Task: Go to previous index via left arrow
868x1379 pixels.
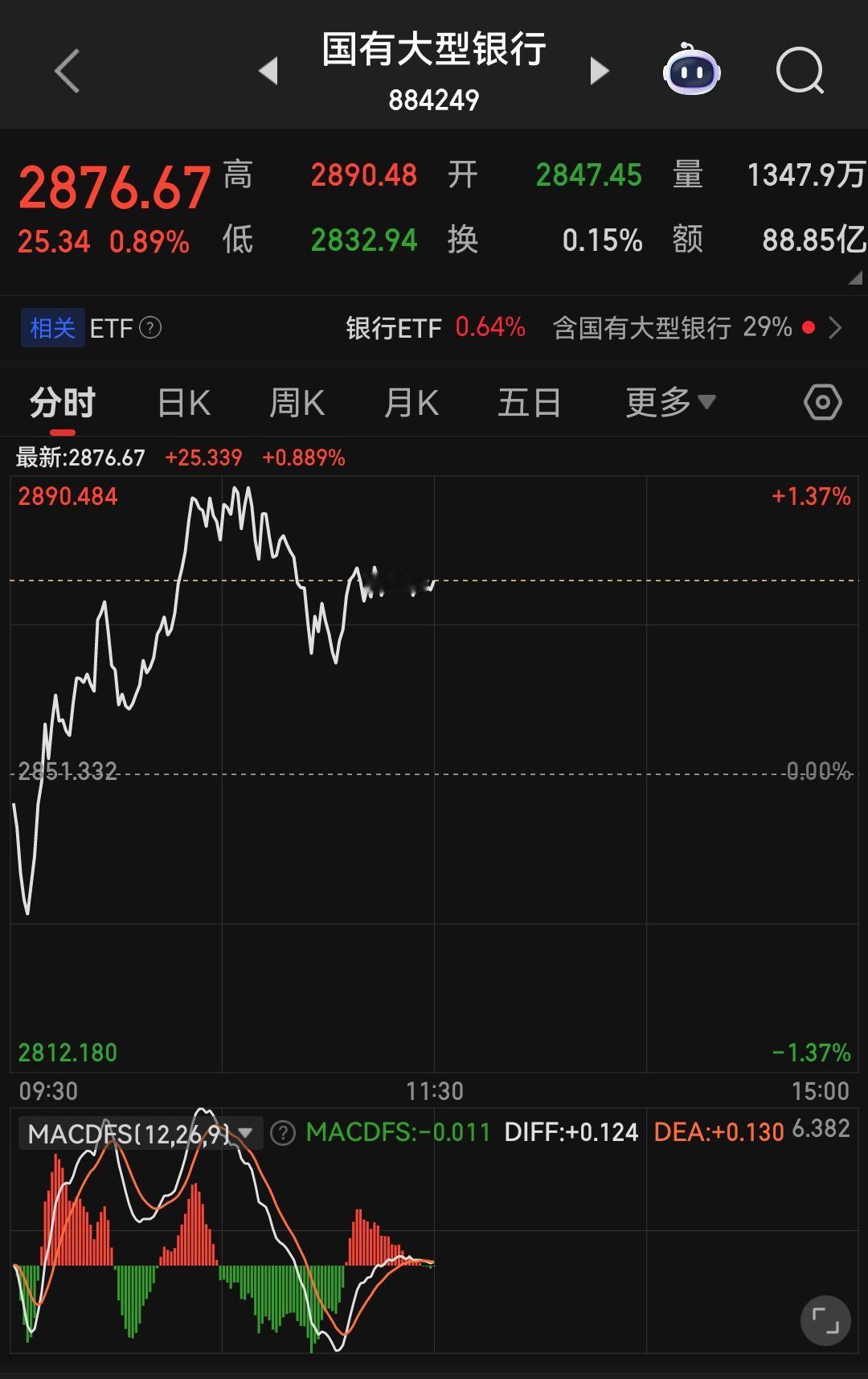Action: click(269, 71)
